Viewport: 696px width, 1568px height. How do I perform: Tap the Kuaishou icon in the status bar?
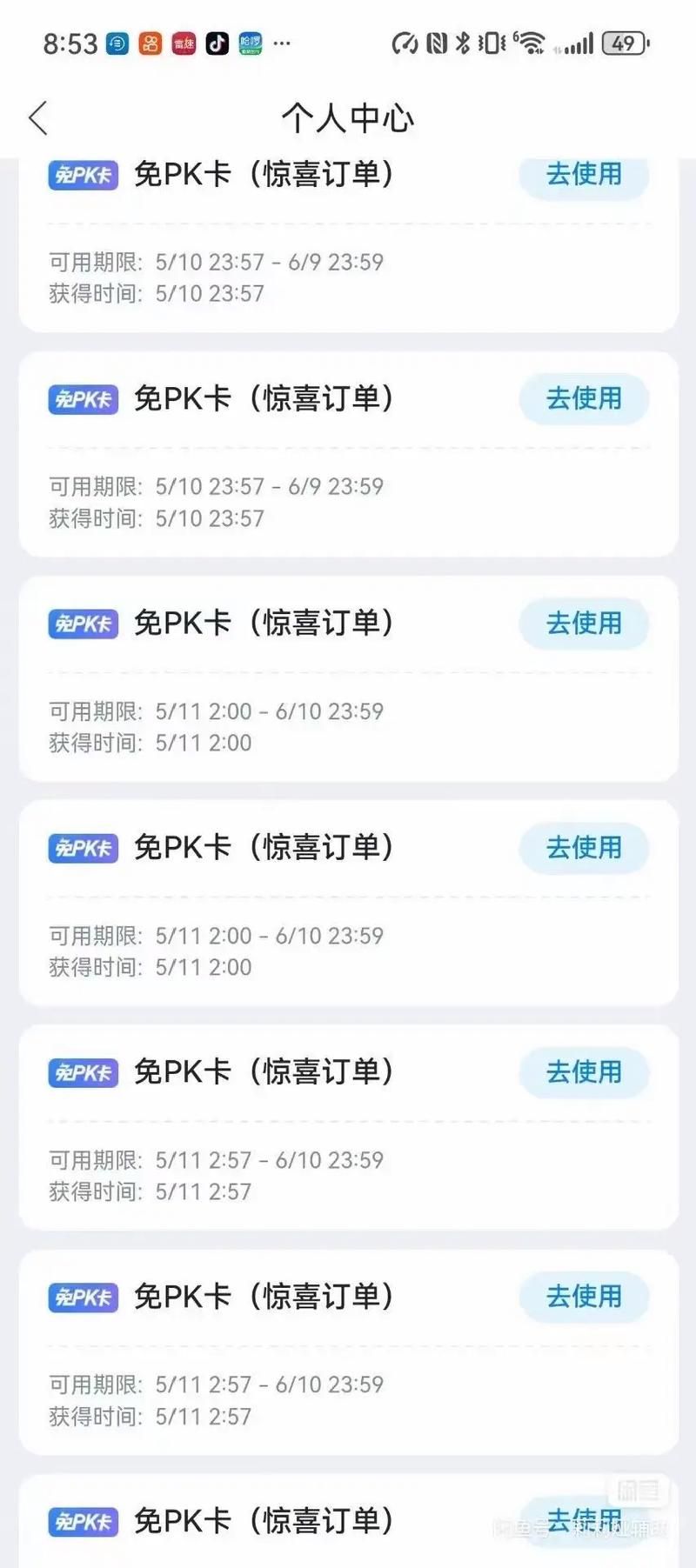[149, 43]
